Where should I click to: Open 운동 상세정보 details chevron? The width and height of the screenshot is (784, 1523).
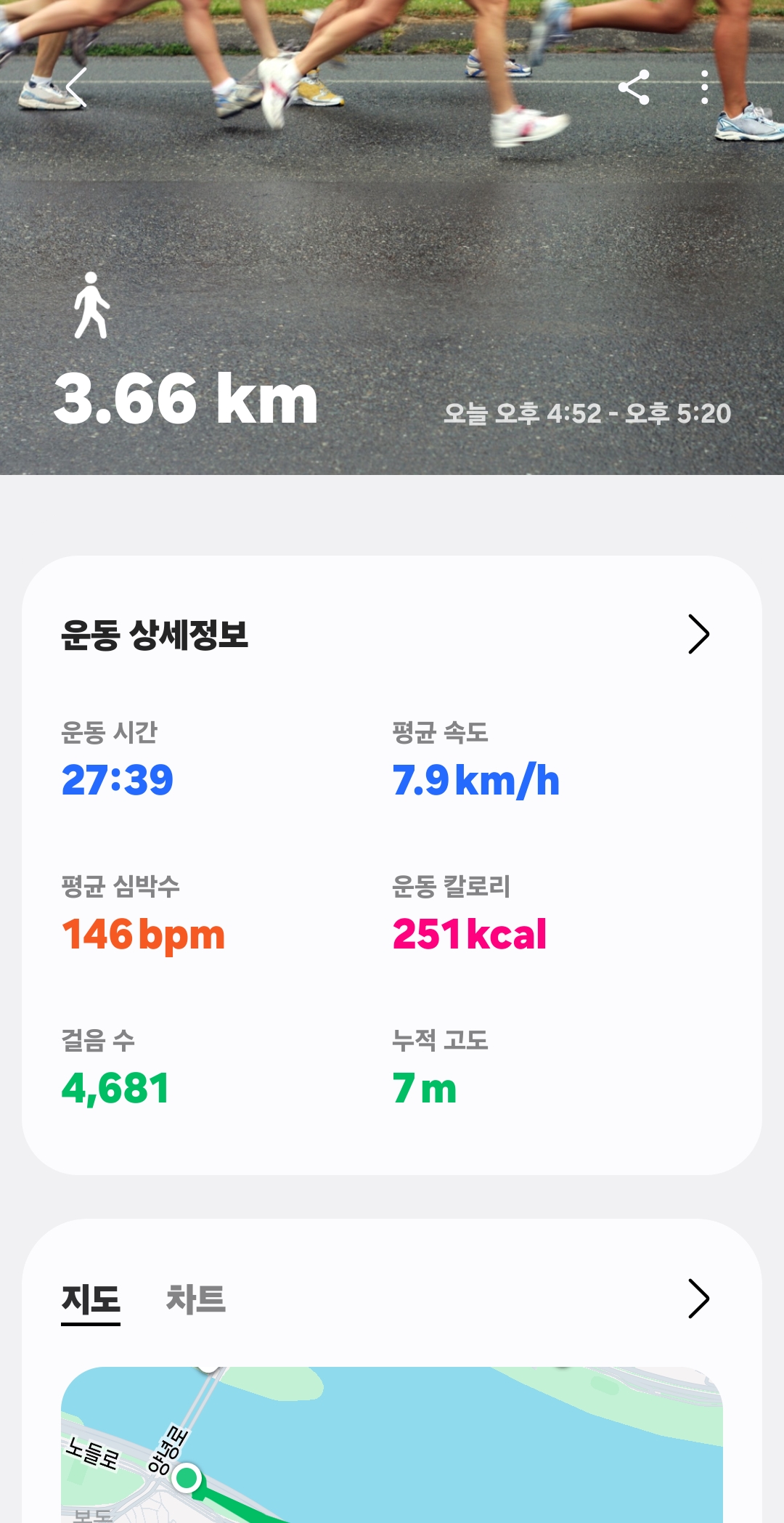click(x=698, y=635)
